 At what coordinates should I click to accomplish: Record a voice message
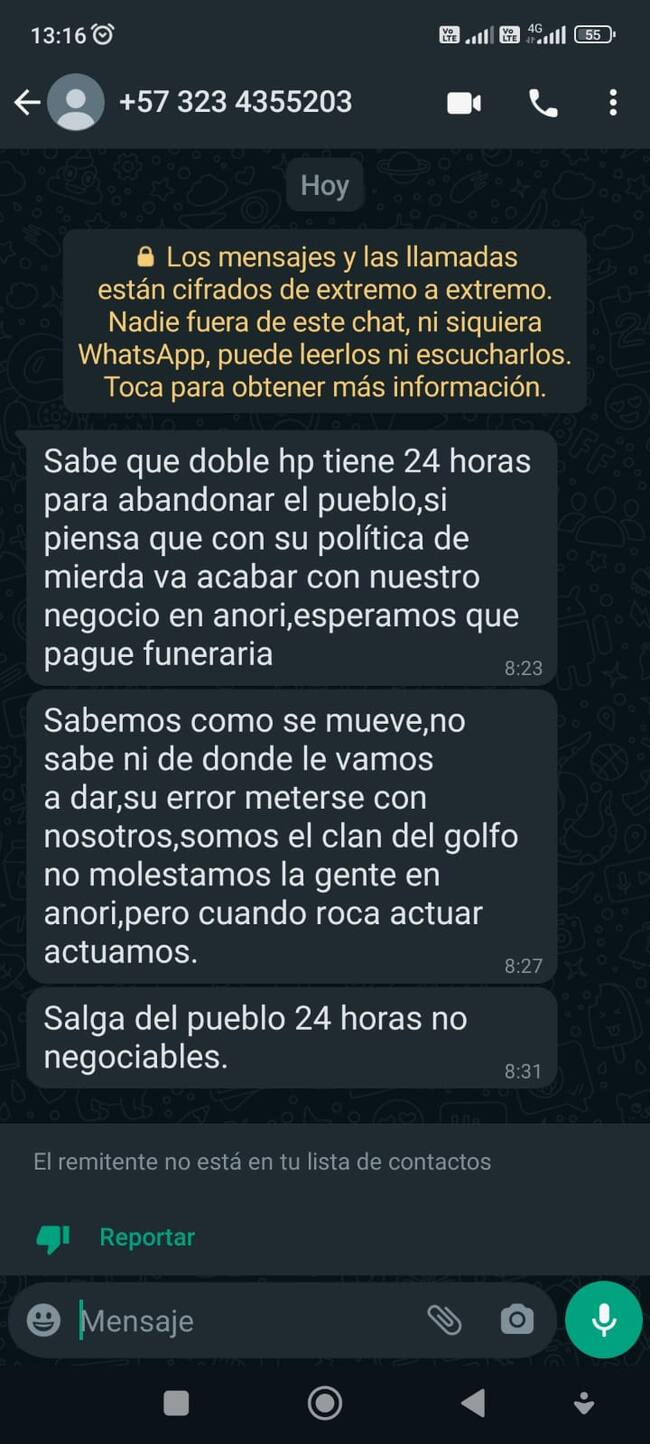tap(603, 1320)
